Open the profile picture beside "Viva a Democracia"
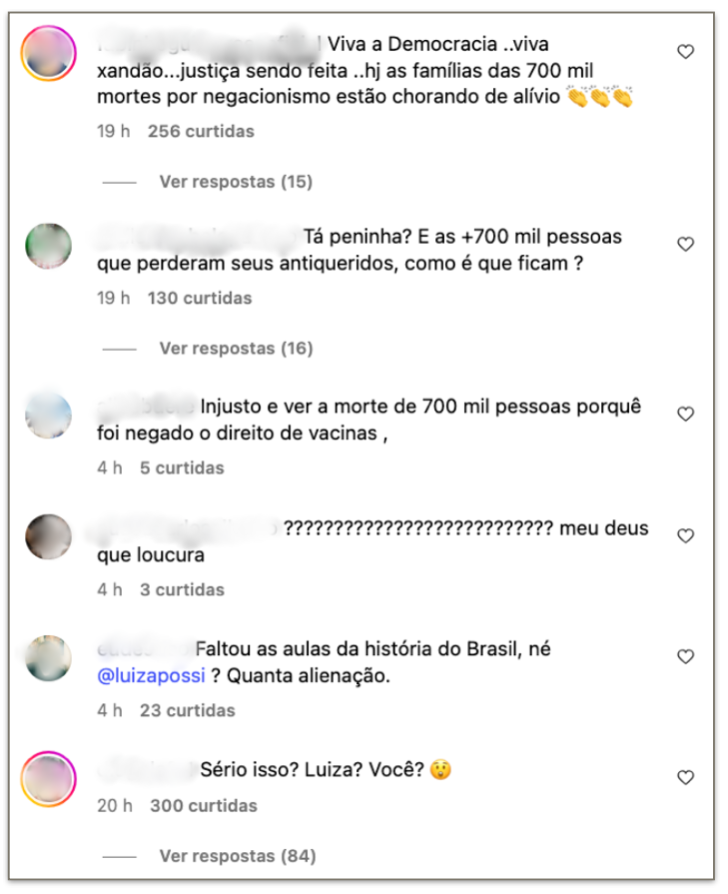The width and height of the screenshot is (728, 894). (48, 53)
